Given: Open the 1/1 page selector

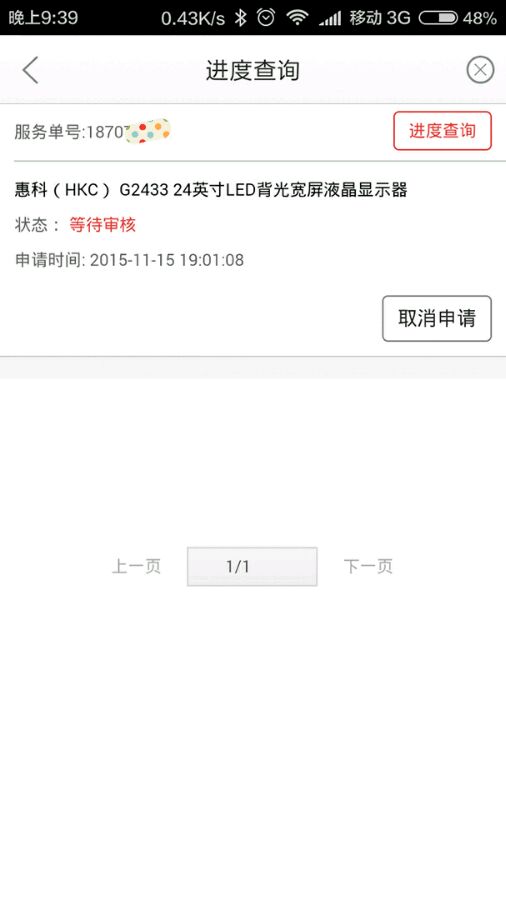Looking at the screenshot, I should (x=252, y=567).
